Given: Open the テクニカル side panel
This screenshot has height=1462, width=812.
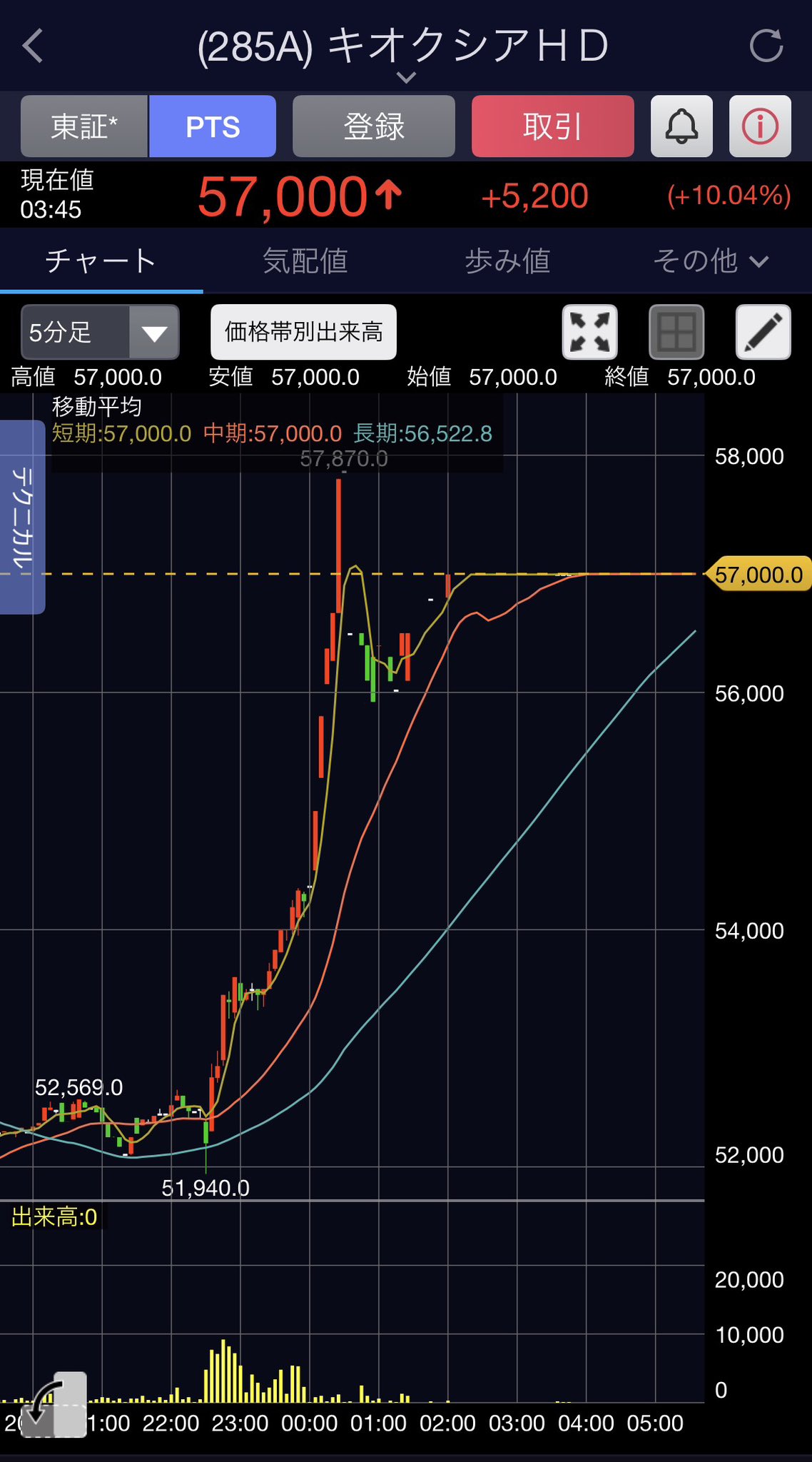Looking at the screenshot, I should point(22,517).
